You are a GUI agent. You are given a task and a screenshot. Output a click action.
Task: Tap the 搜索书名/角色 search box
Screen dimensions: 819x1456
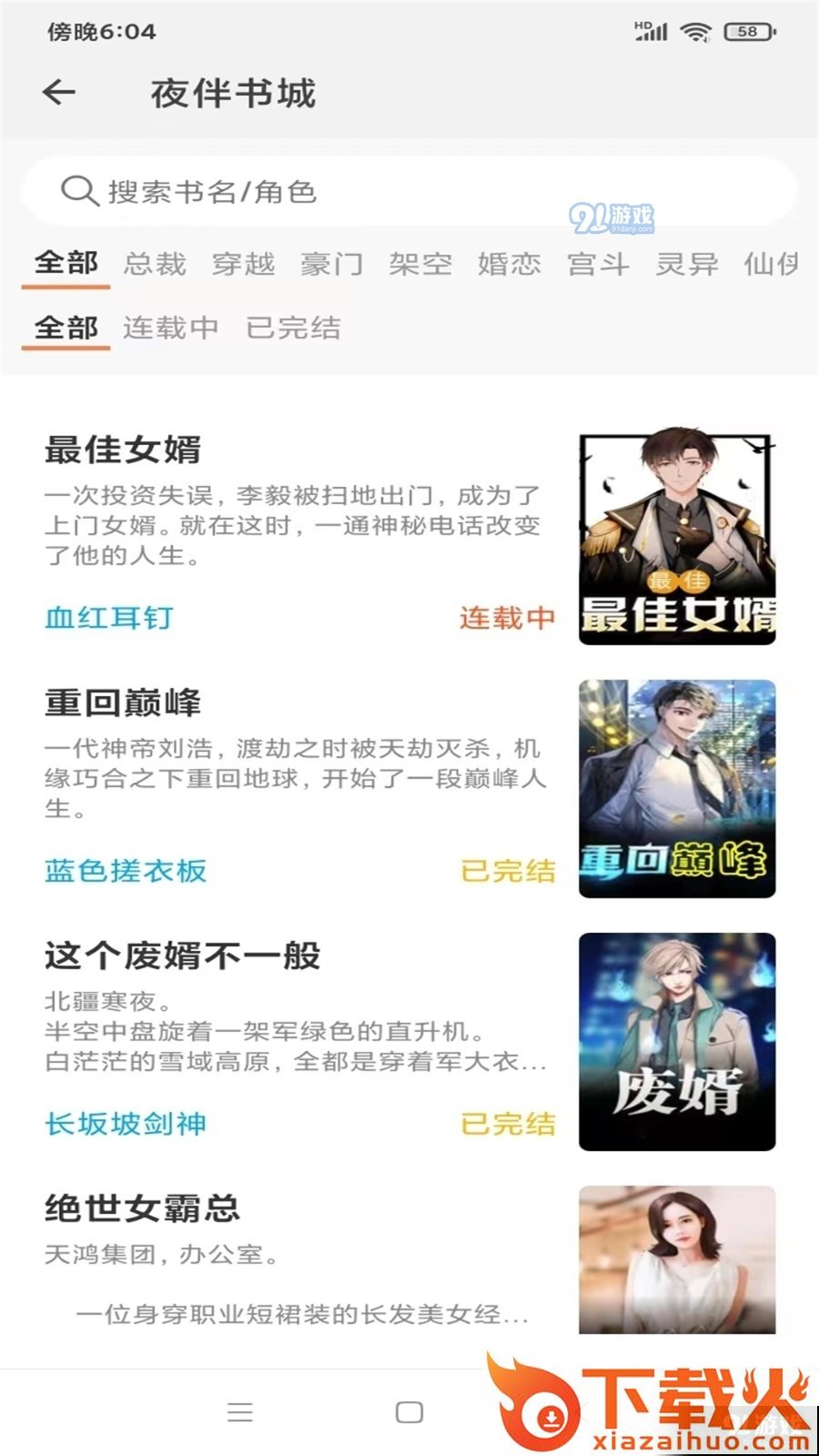coord(409,191)
